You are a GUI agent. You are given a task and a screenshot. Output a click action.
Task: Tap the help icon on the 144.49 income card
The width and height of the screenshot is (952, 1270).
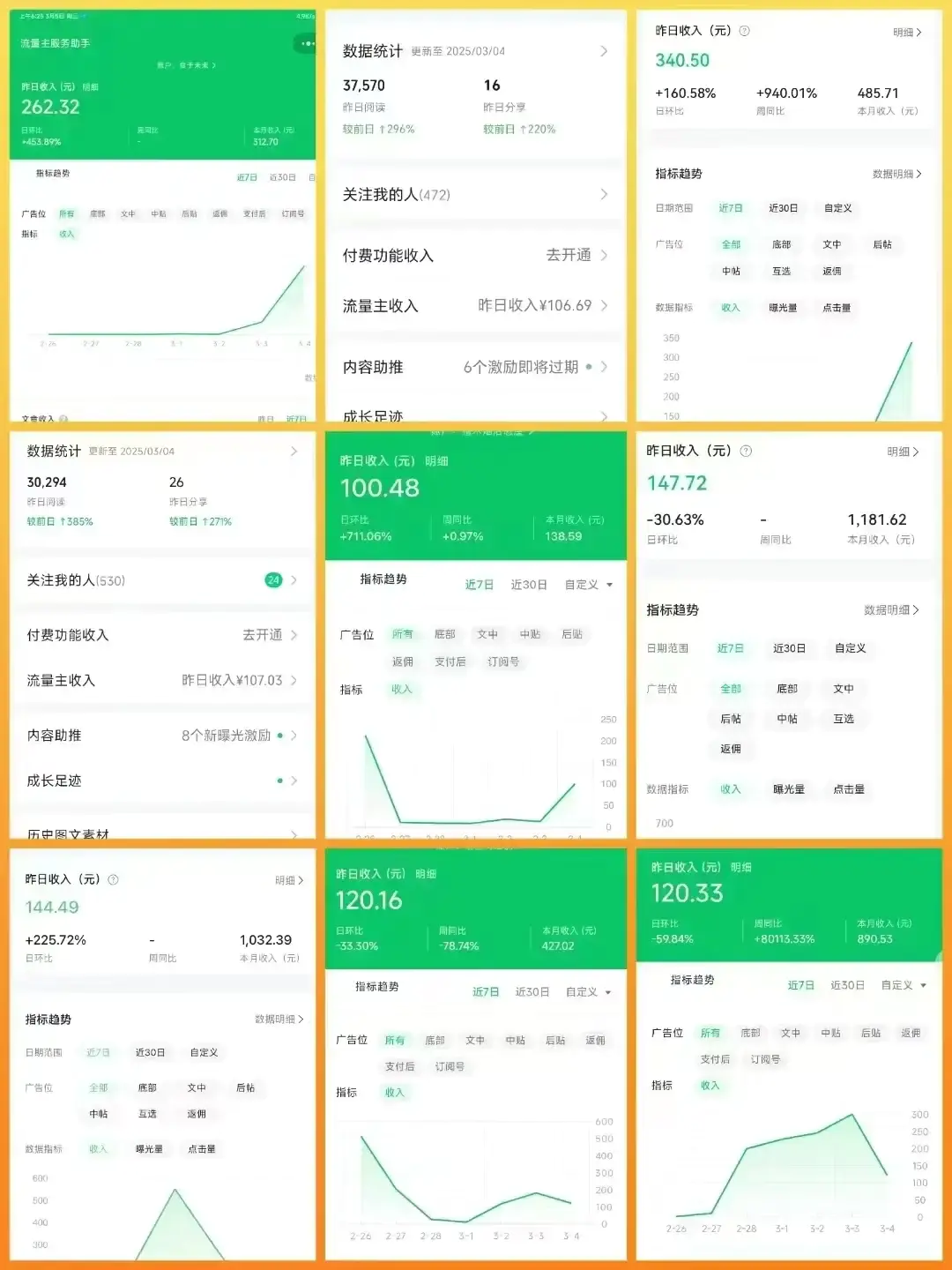tap(113, 878)
